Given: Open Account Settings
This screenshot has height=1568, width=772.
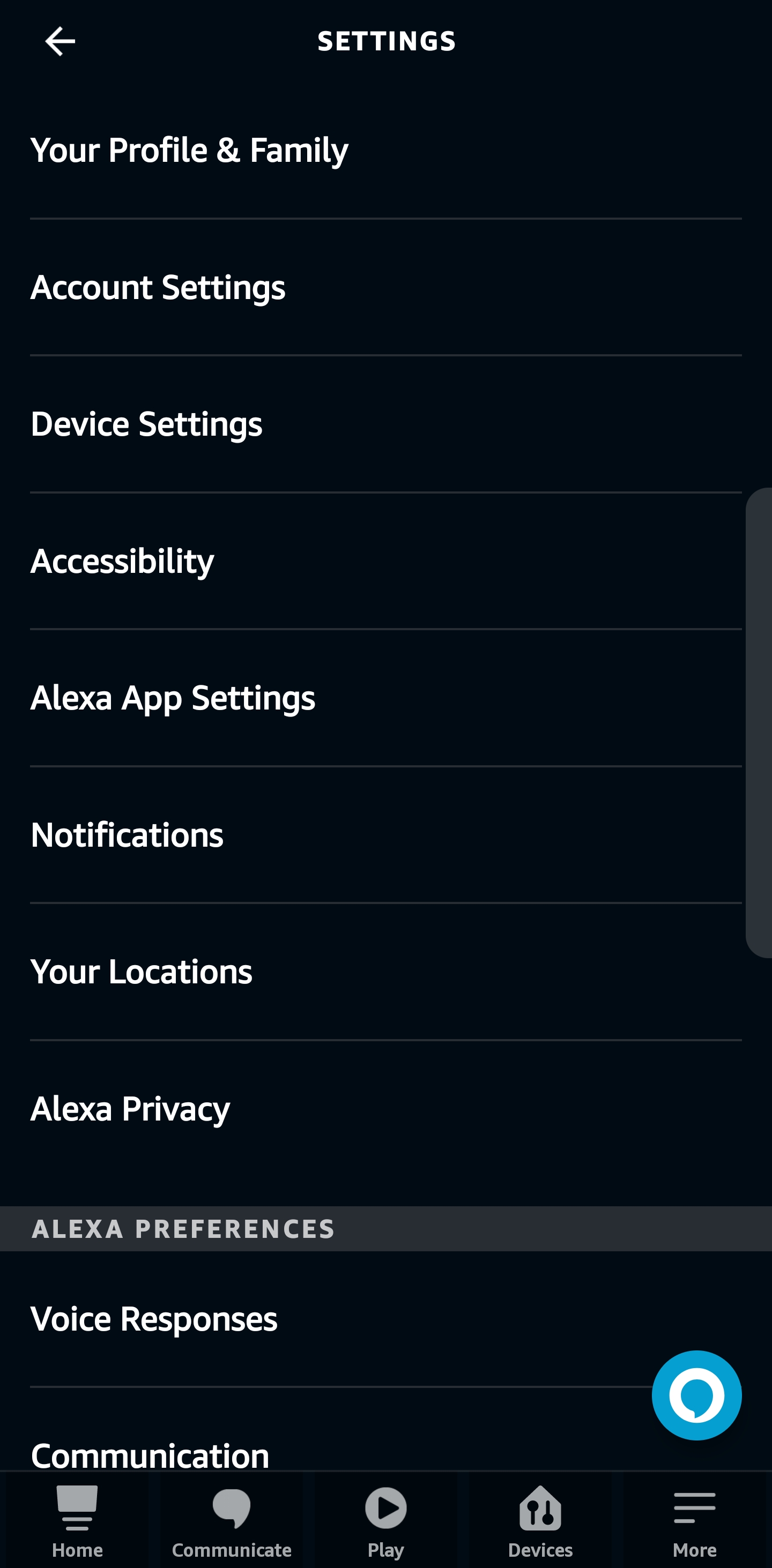Looking at the screenshot, I should pyautogui.click(x=386, y=287).
